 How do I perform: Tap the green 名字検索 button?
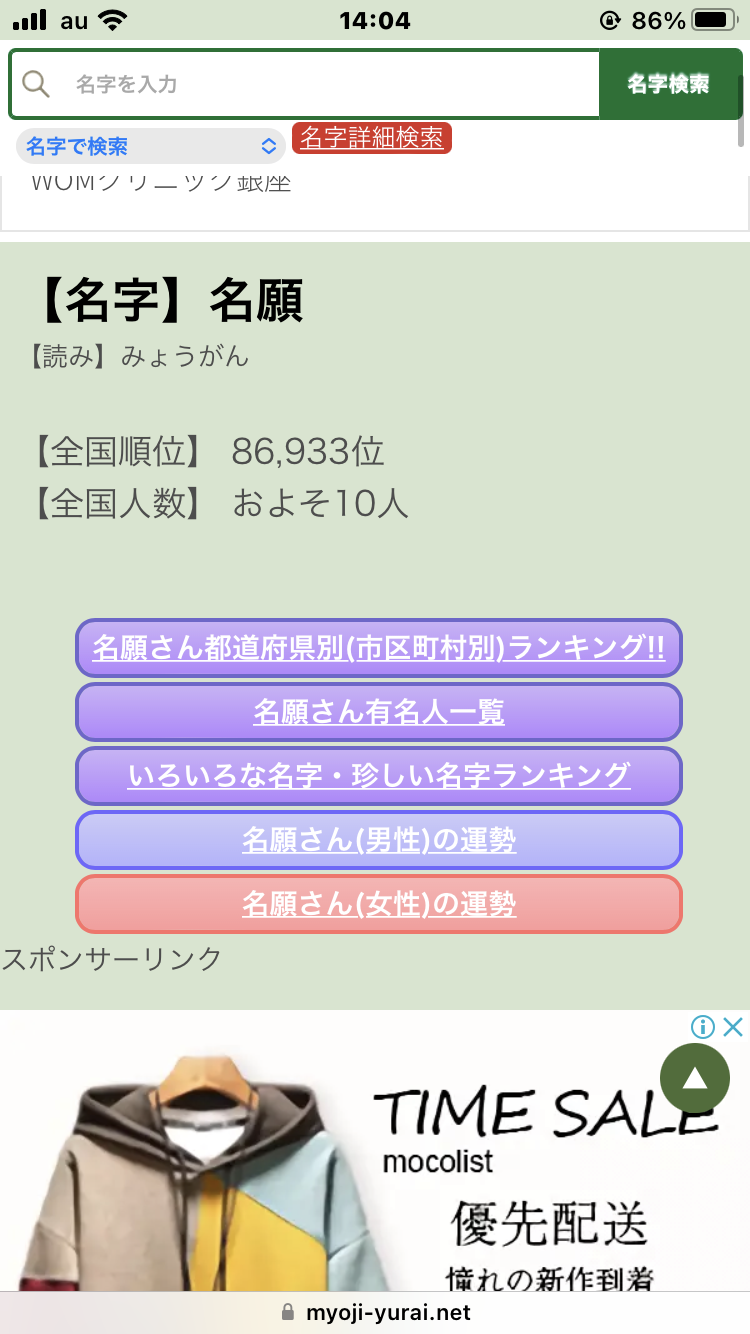pyautogui.click(x=668, y=84)
